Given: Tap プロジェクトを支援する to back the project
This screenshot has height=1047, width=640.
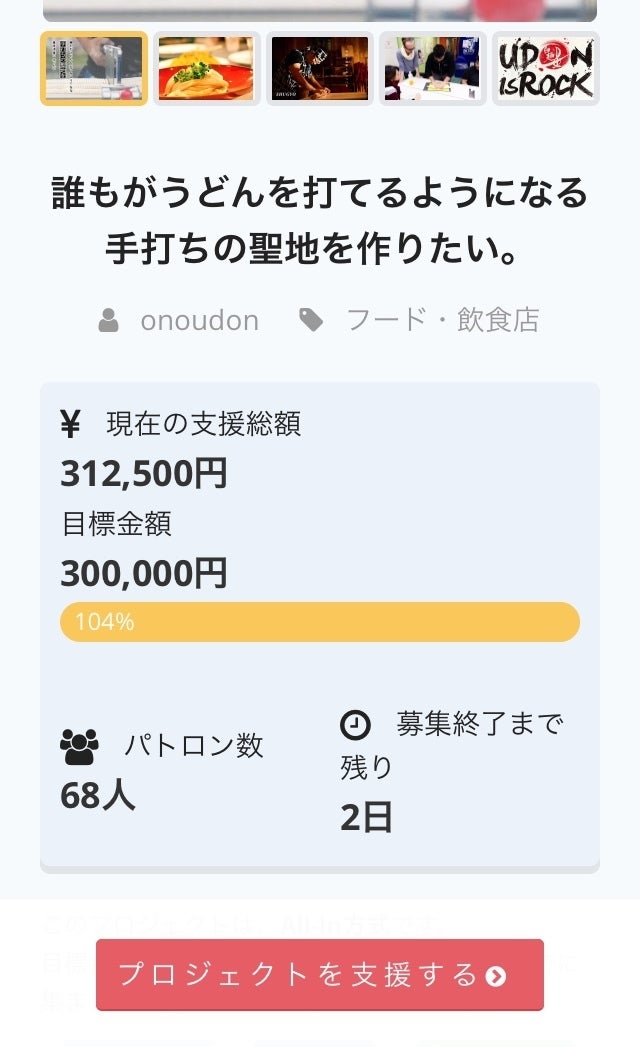Looking at the screenshot, I should pyautogui.click(x=320, y=975).
